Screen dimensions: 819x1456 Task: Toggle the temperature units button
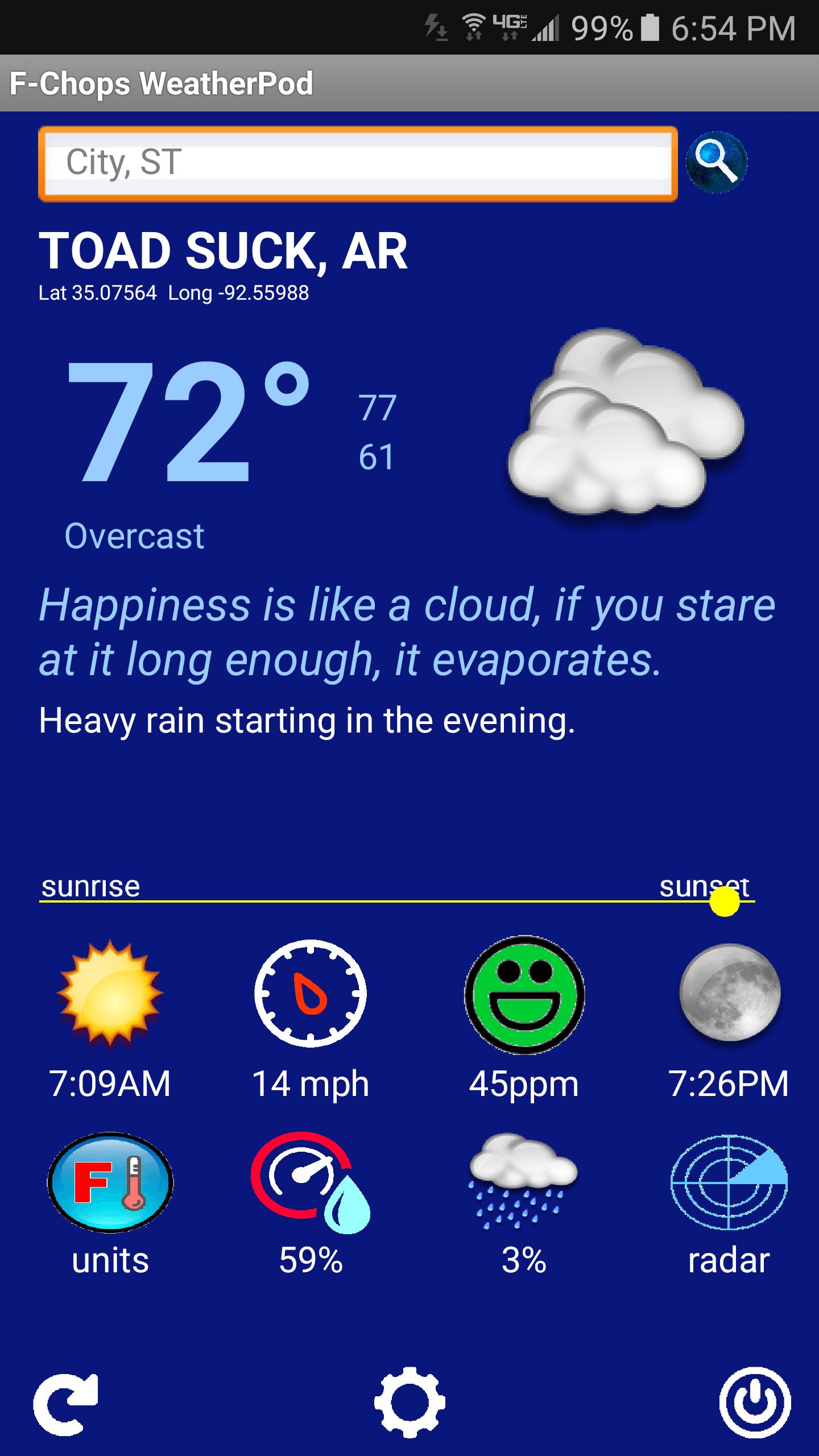pyautogui.click(x=110, y=1183)
